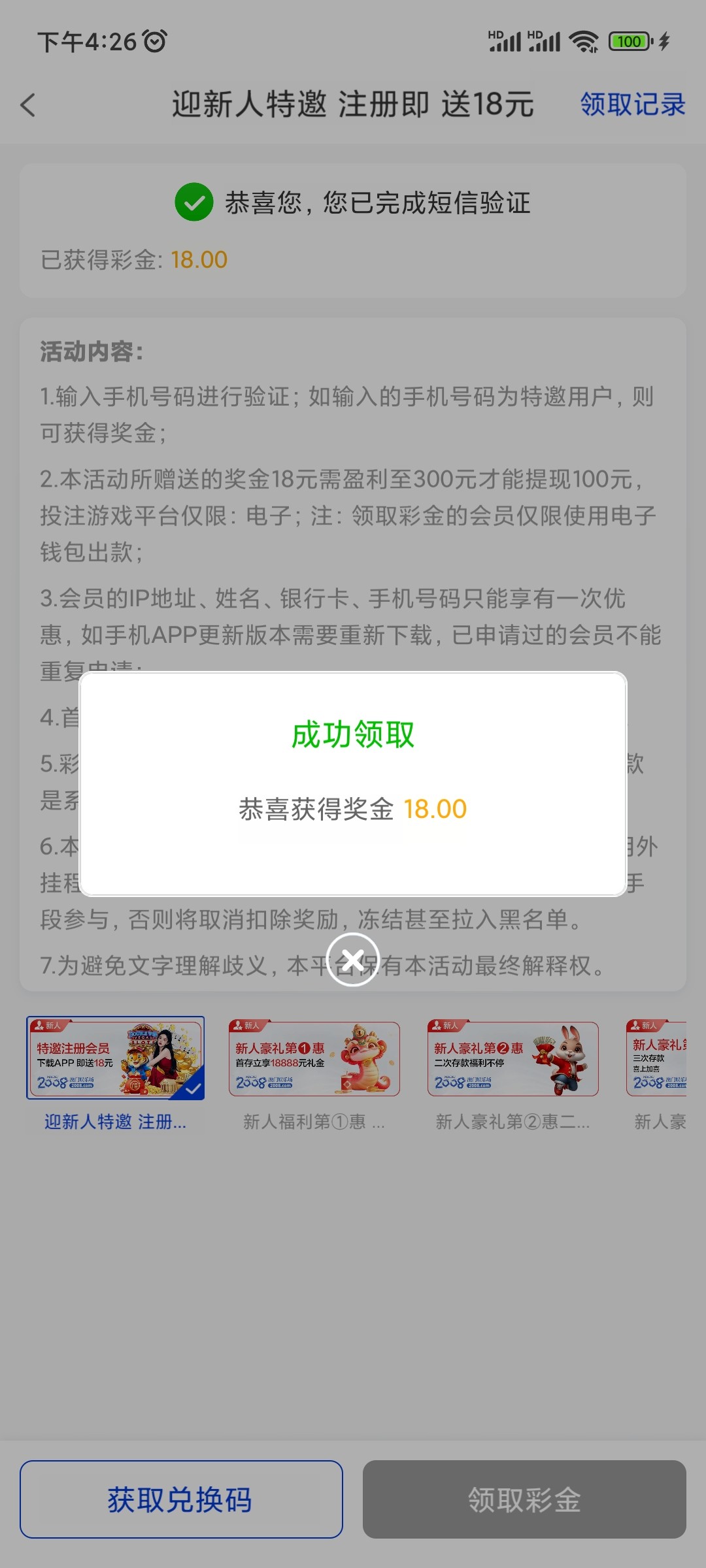
Task: Tap the 获取兑换码 button
Action: (181, 1499)
